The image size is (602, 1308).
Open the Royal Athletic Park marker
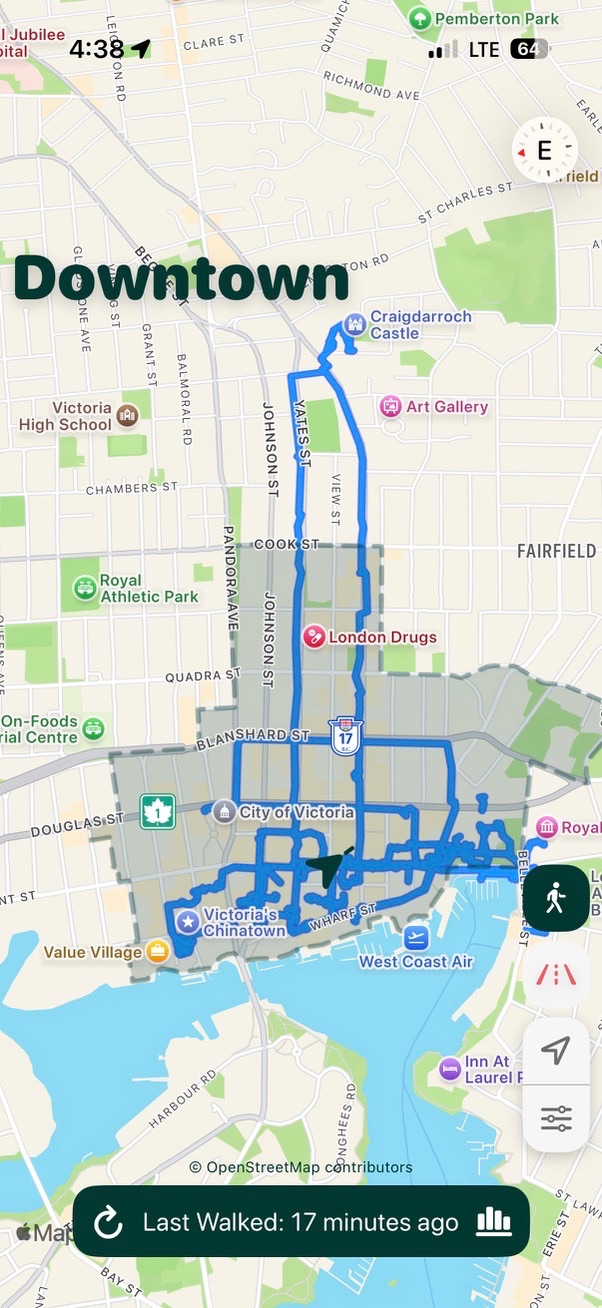pyautogui.click(x=85, y=588)
